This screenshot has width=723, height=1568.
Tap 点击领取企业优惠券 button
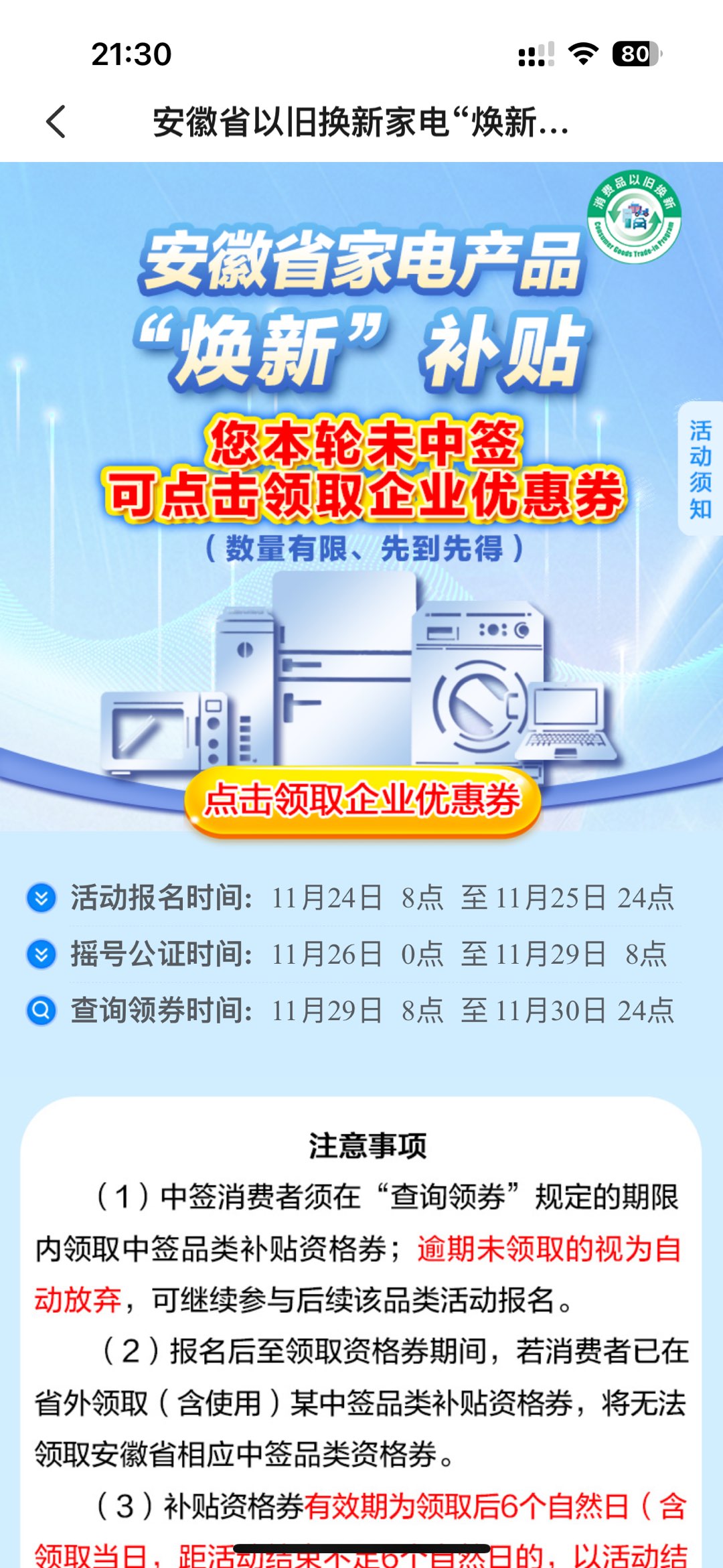362,800
